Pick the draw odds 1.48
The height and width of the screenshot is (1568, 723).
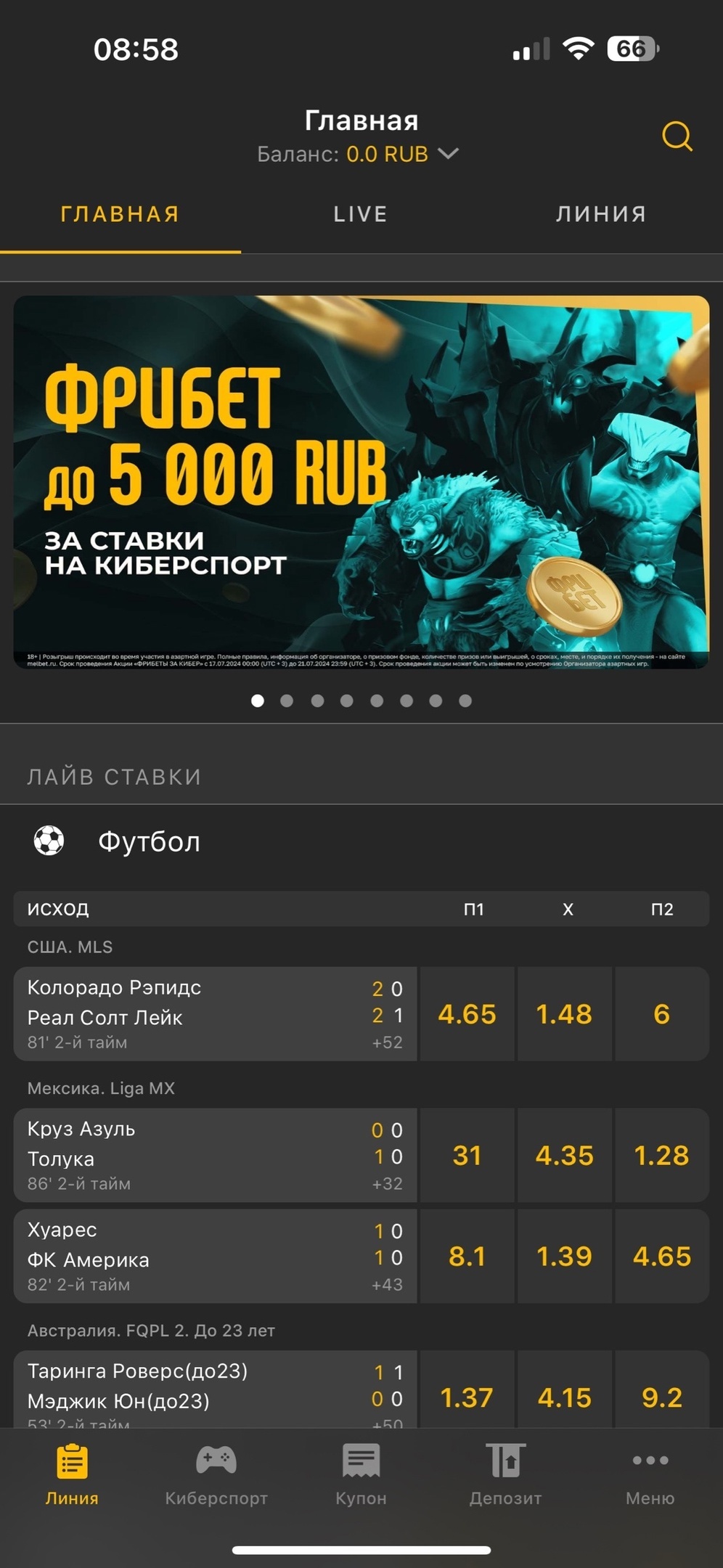click(x=564, y=1014)
